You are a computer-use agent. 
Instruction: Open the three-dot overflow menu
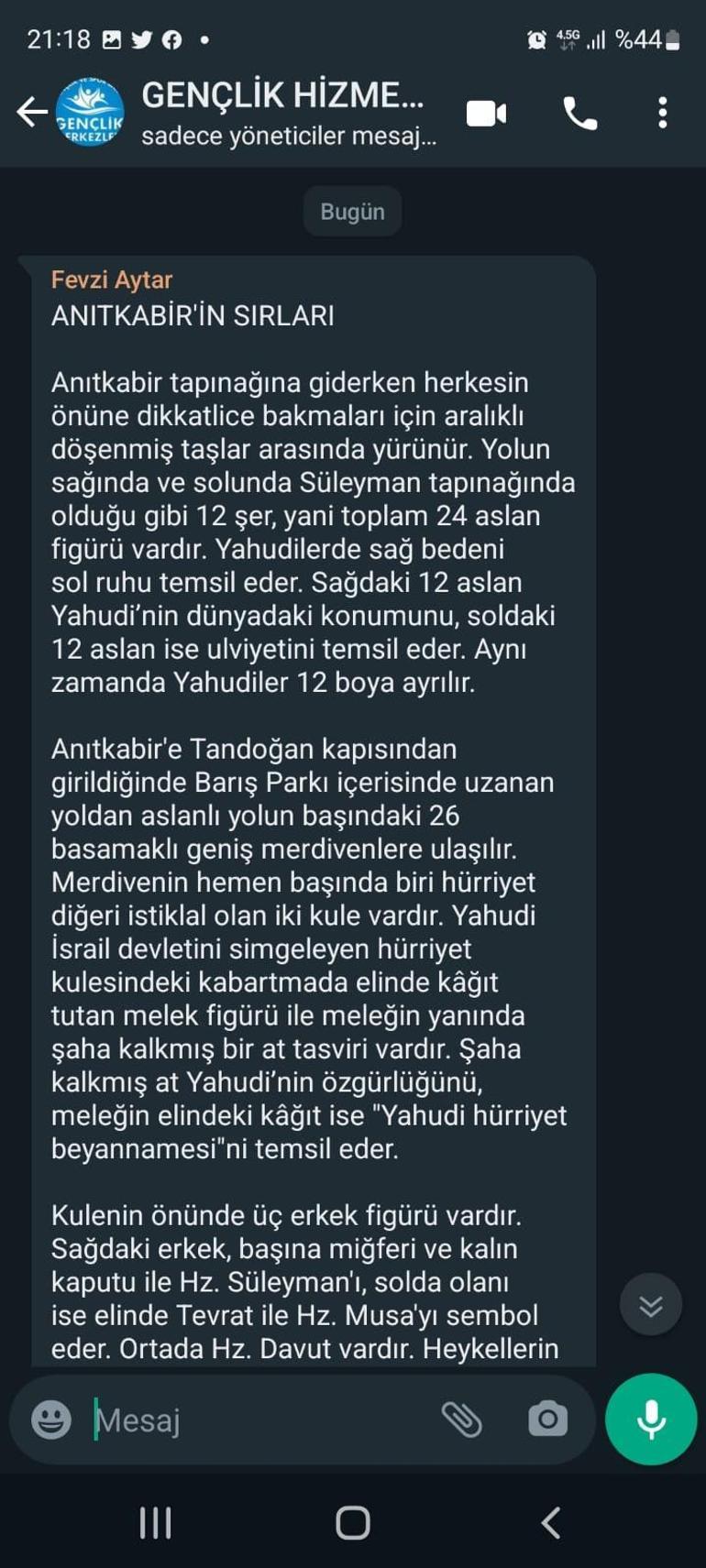pos(664,111)
